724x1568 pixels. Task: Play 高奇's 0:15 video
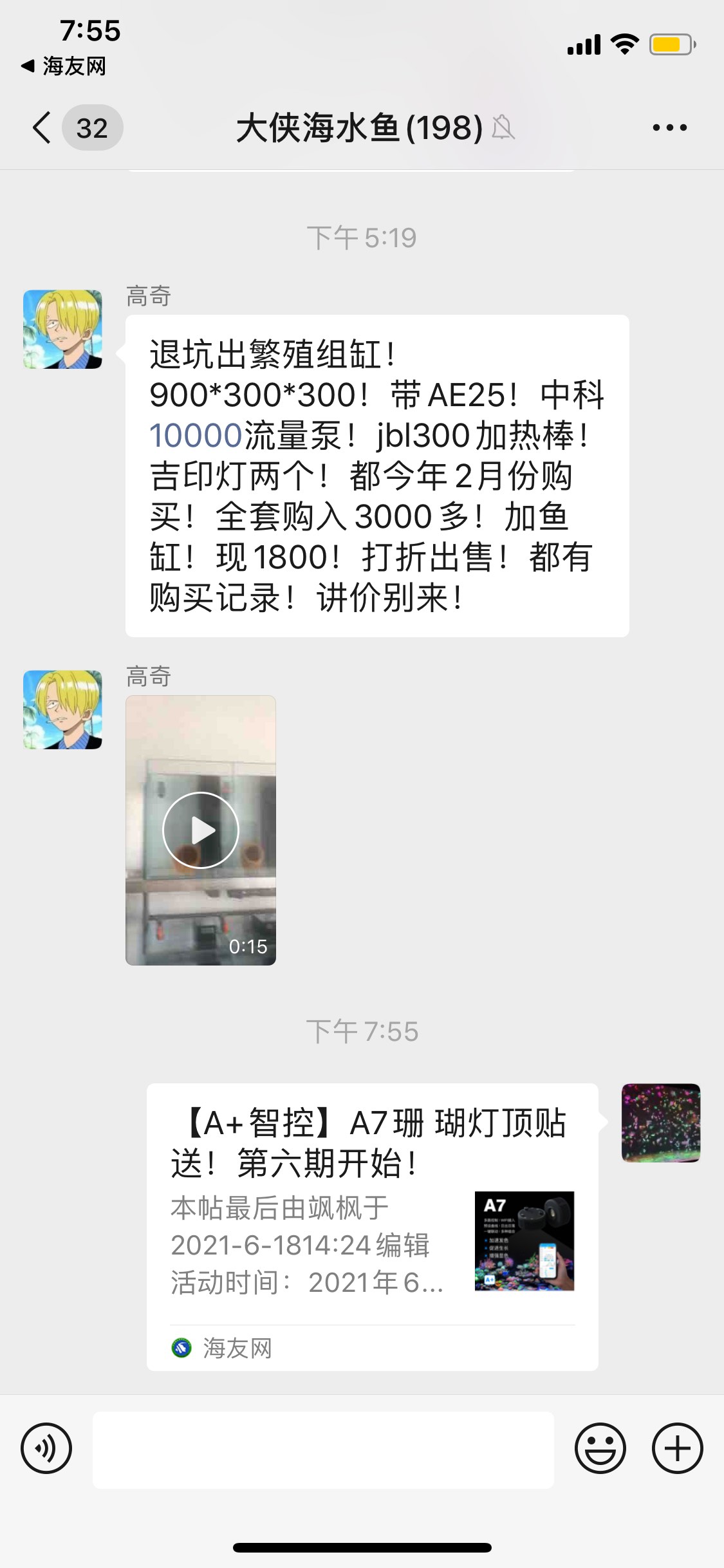(x=201, y=830)
